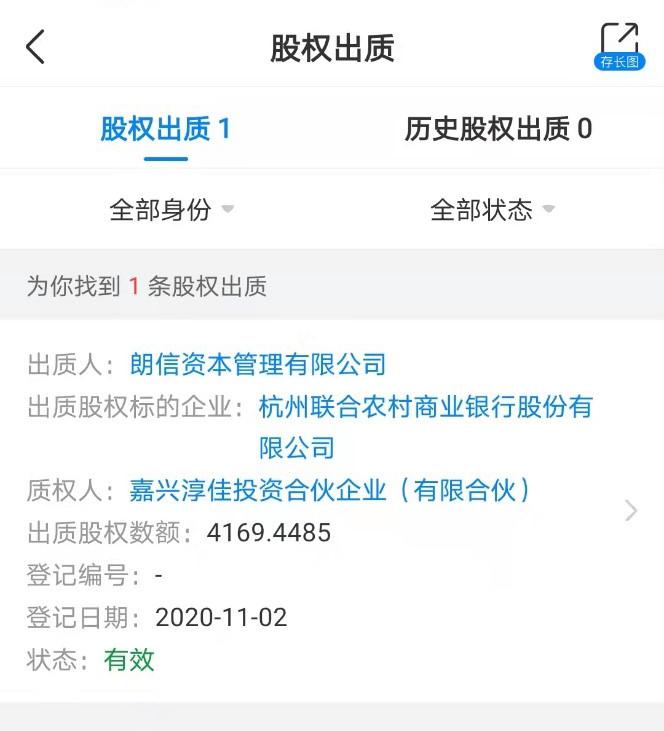664x731 pixels.
Task: Select the 股权出质 1 tab
Action: 165,129
